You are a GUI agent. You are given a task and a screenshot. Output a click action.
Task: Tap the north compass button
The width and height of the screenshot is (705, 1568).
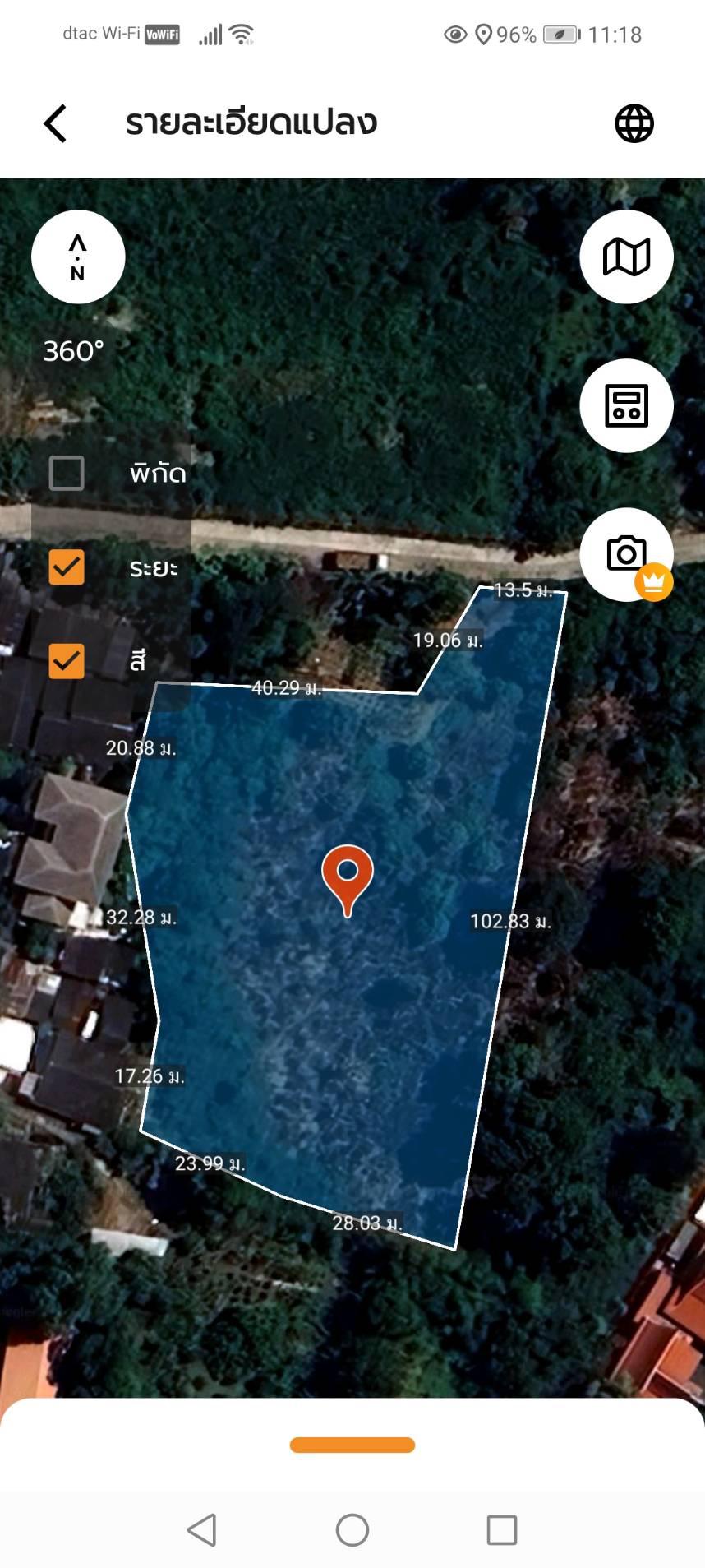pos(78,257)
